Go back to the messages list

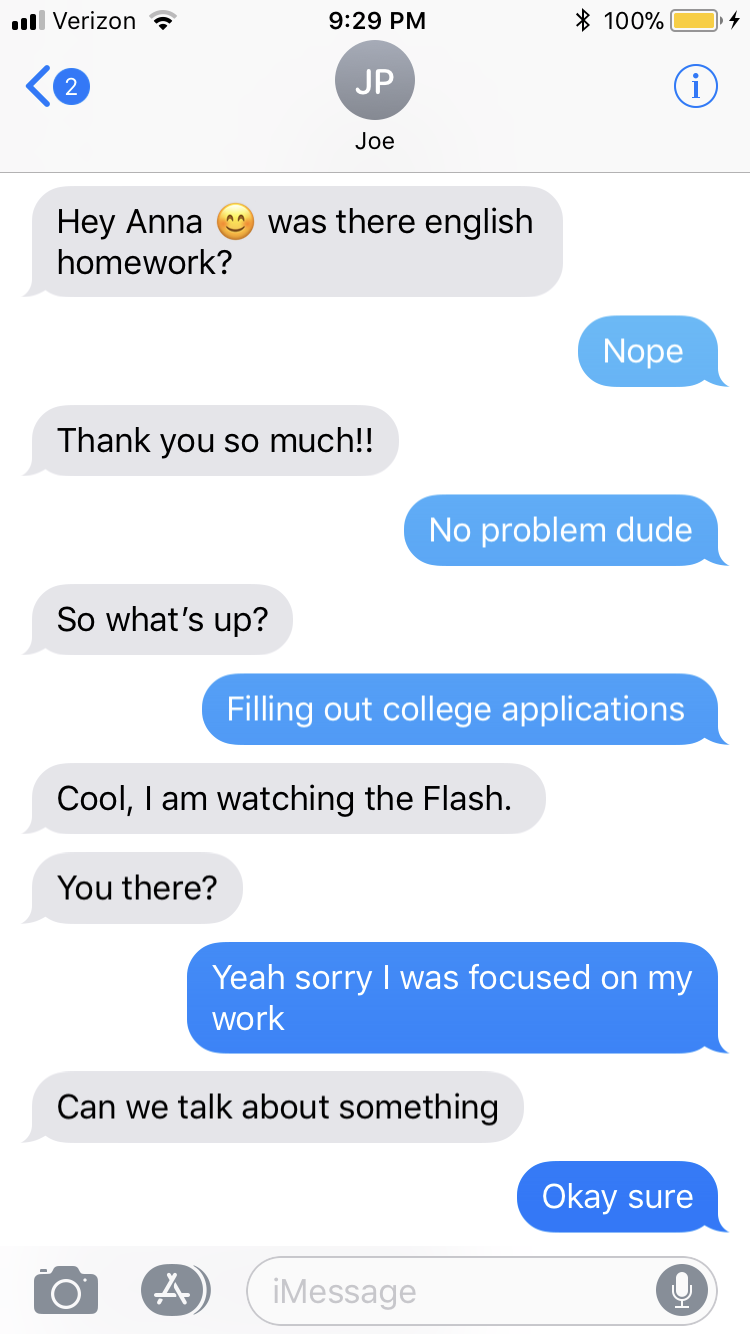click(x=57, y=87)
